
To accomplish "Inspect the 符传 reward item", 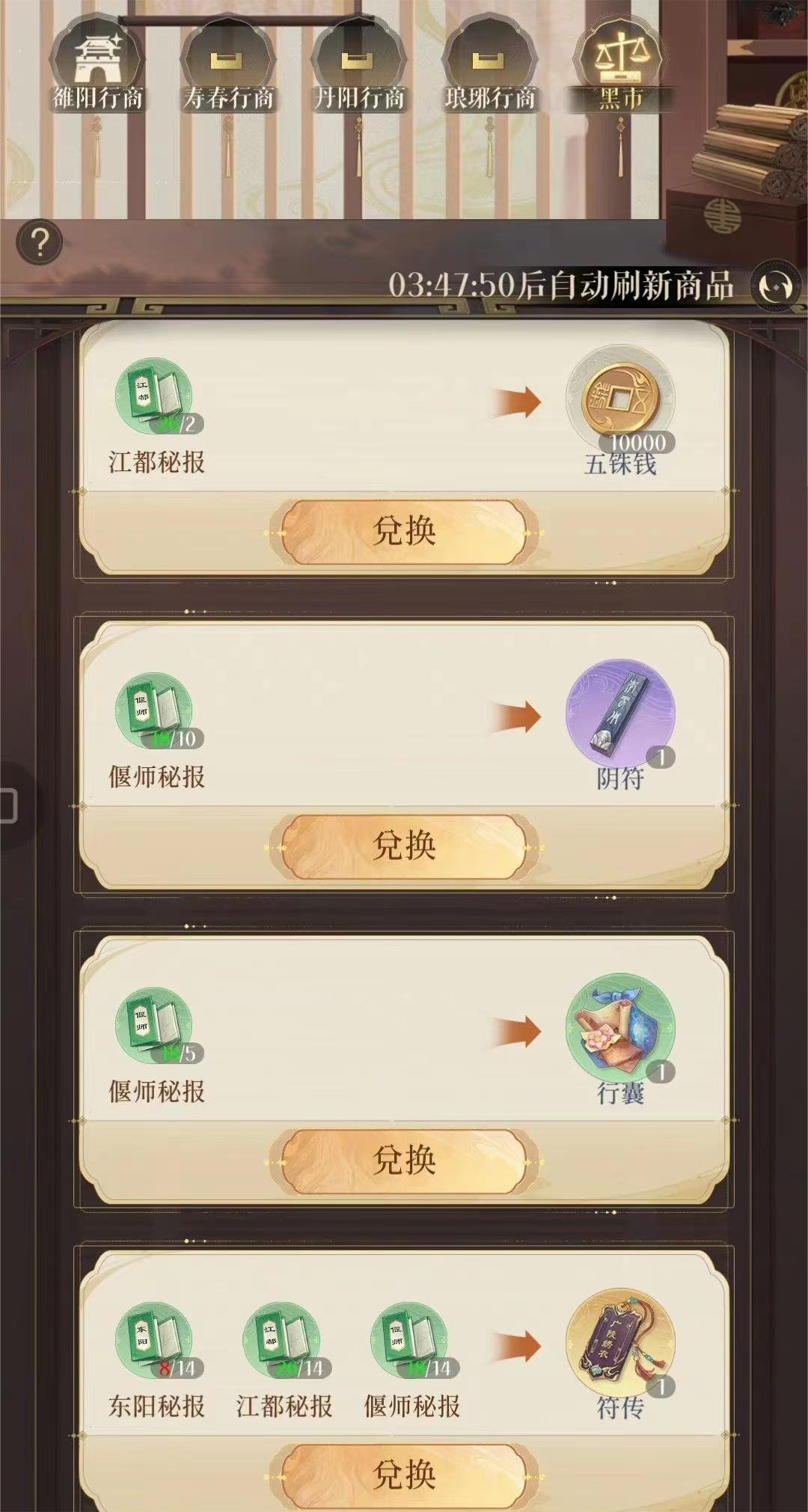I will [x=620, y=1343].
